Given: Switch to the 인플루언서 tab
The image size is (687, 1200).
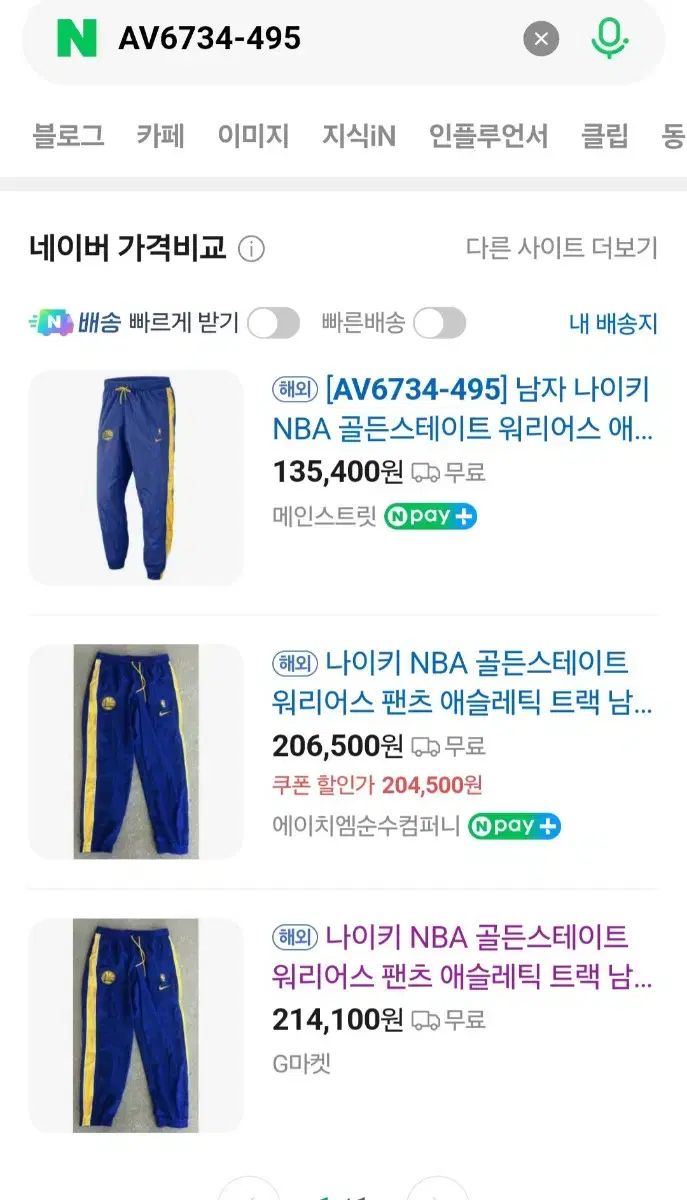Looking at the screenshot, I should coord(488,136).
